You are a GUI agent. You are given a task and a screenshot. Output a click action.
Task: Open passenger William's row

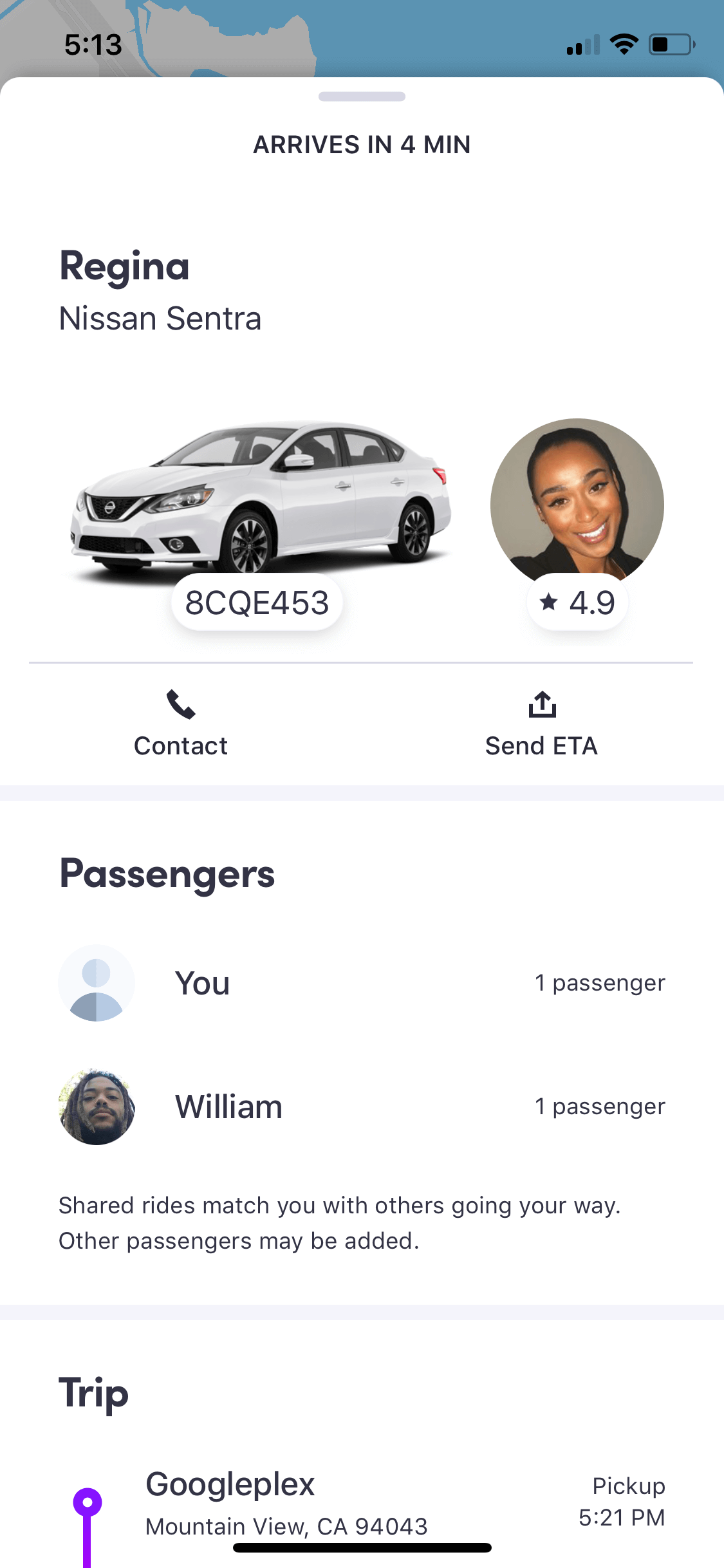362,1107
